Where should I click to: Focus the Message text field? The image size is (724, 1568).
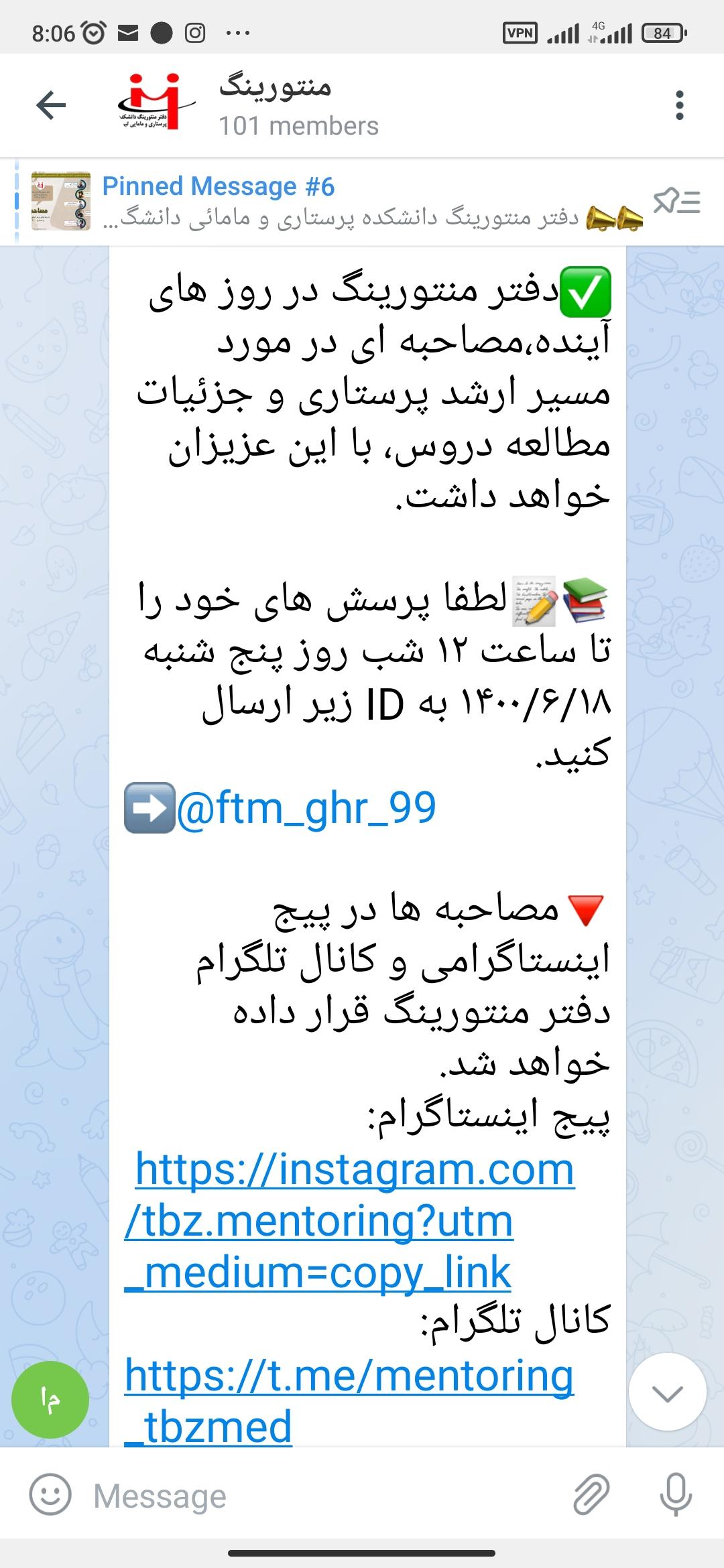(x=322, y=1496)
